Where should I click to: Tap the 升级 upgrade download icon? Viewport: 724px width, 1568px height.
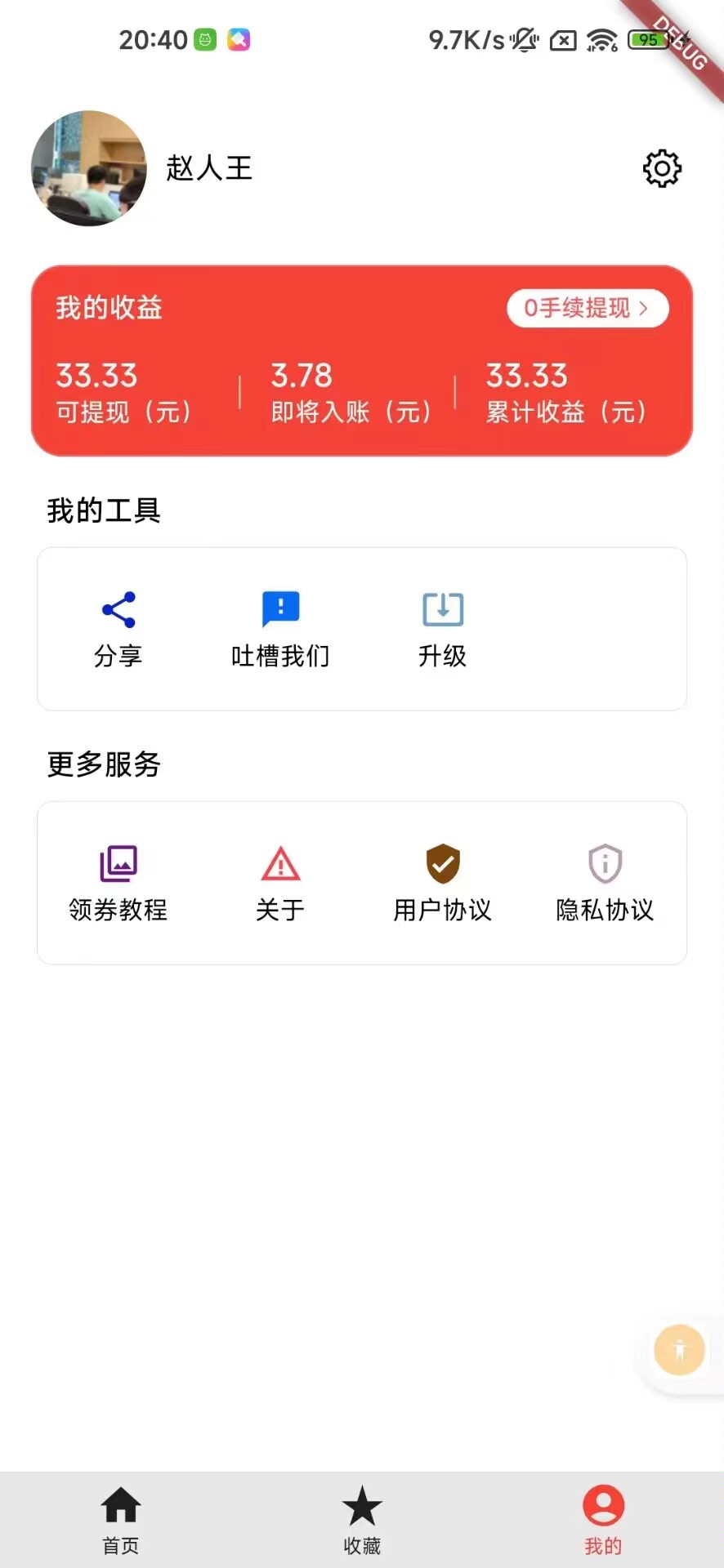(442, 609)
